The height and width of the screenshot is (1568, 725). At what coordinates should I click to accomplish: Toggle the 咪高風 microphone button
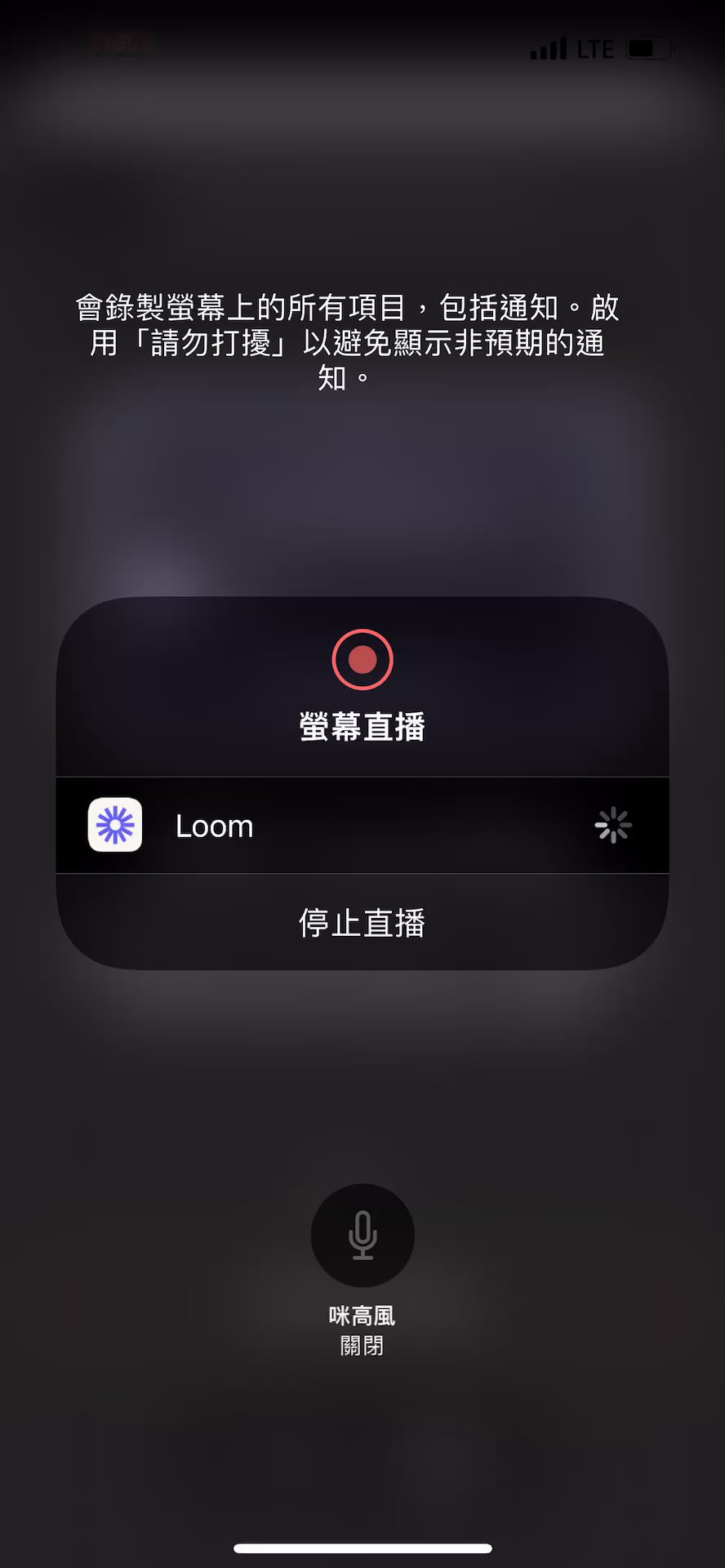(362, 1235)
